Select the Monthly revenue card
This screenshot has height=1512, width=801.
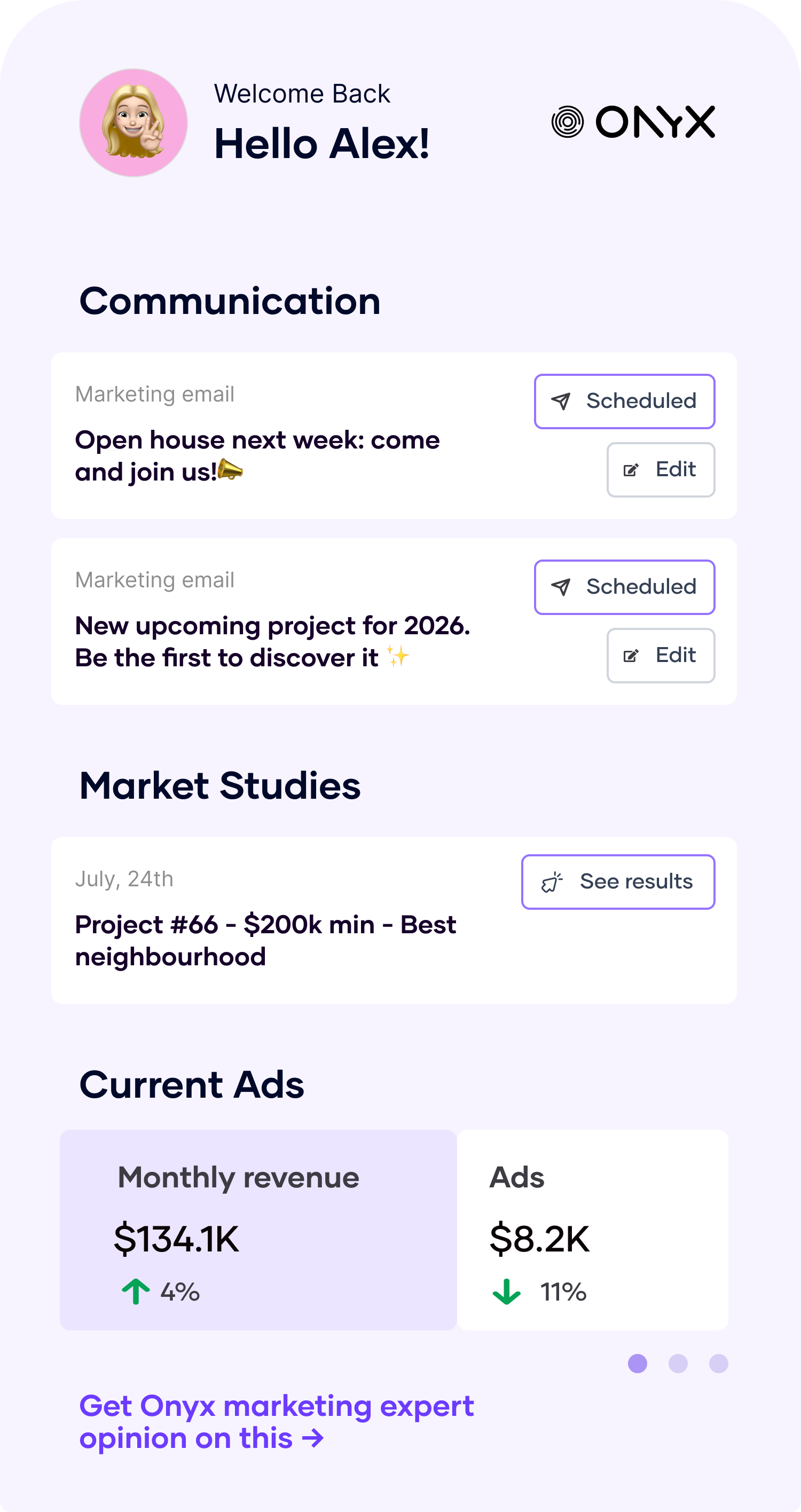tap(258, 1230)
